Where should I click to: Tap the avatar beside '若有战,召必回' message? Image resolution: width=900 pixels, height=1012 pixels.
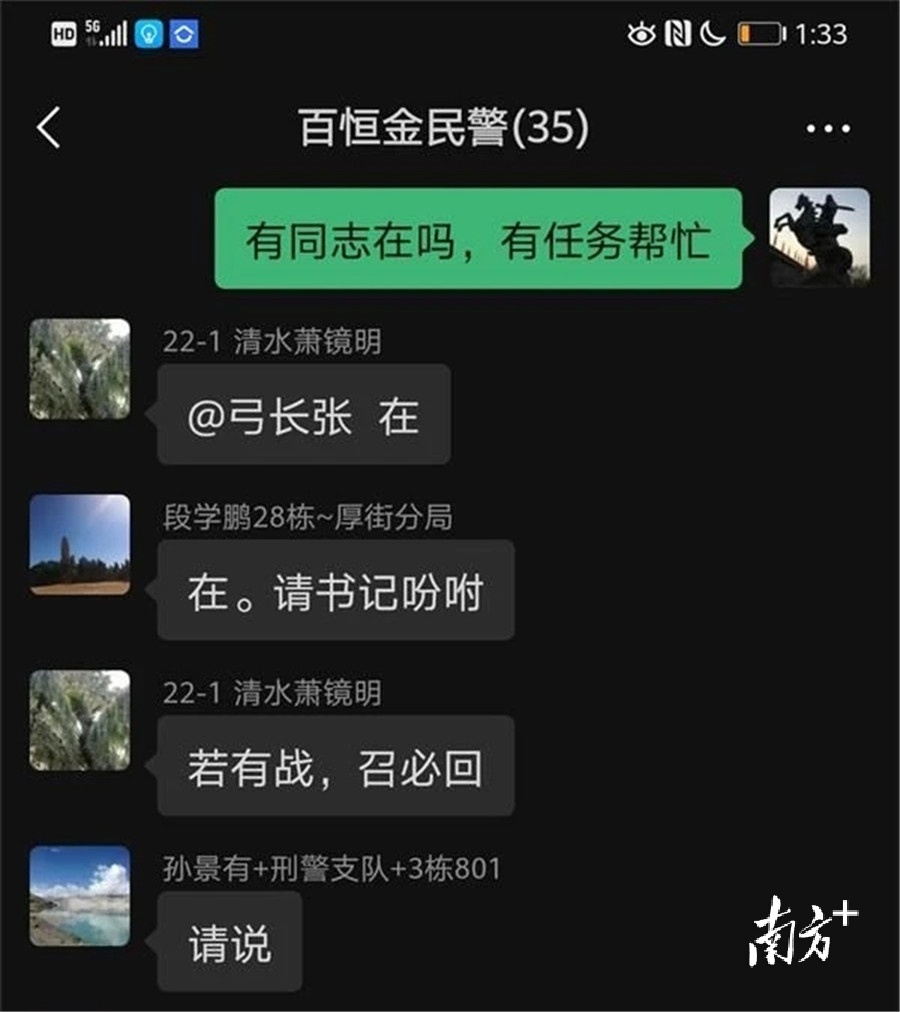coord(80,720)
